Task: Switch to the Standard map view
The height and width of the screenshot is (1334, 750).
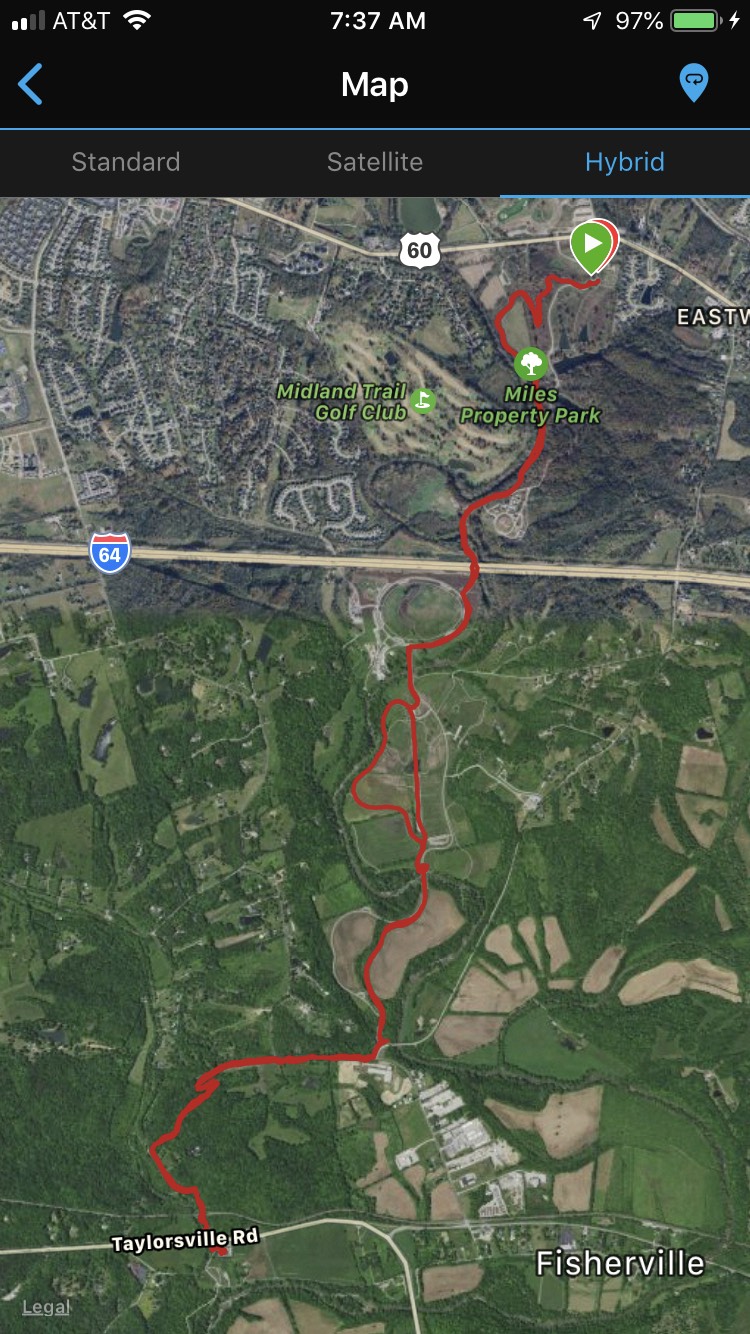Action: click(126, 162)
